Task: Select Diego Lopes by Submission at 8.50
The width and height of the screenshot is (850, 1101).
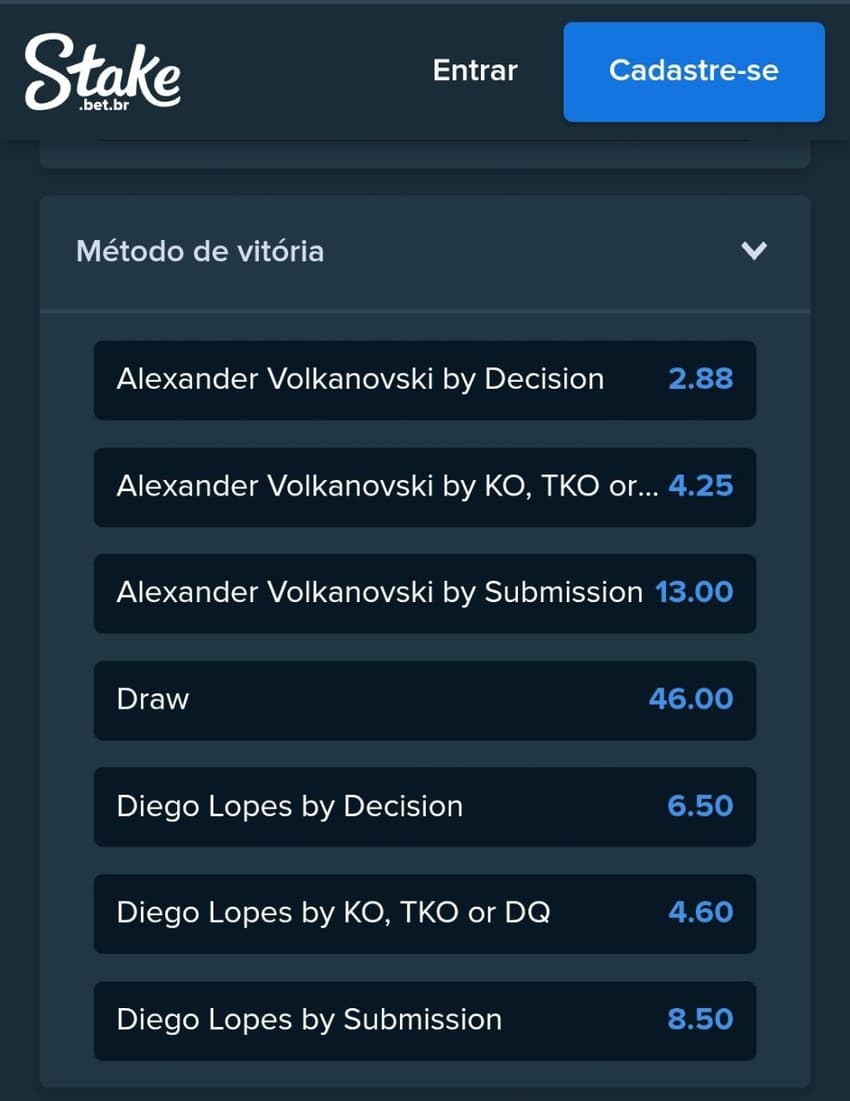Action: pyautogui.click(x=424, y=1020)
